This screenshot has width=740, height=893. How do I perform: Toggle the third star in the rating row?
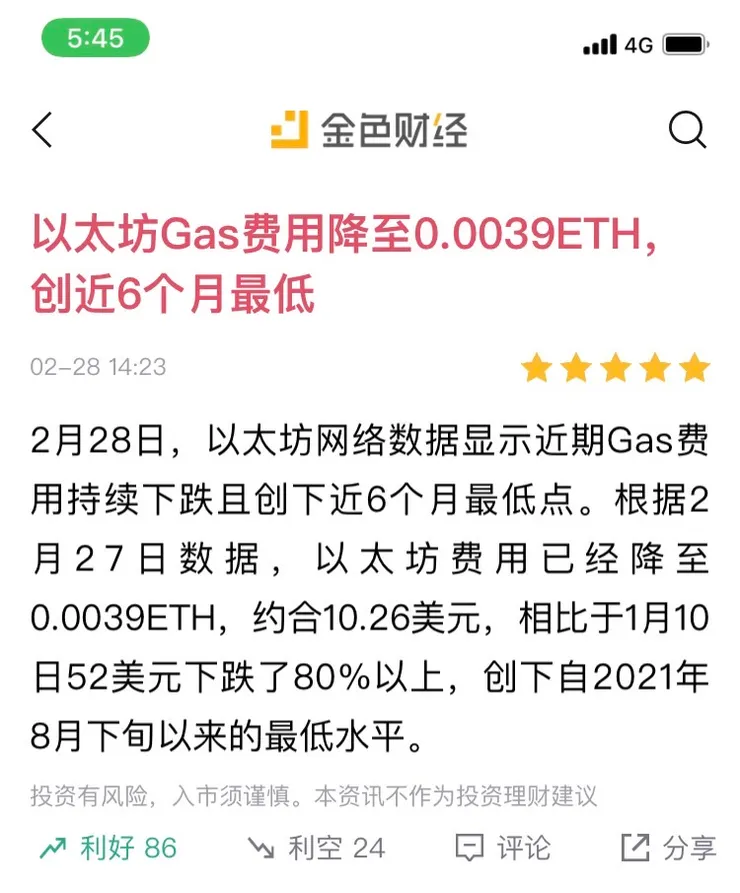tap(615, 368)
